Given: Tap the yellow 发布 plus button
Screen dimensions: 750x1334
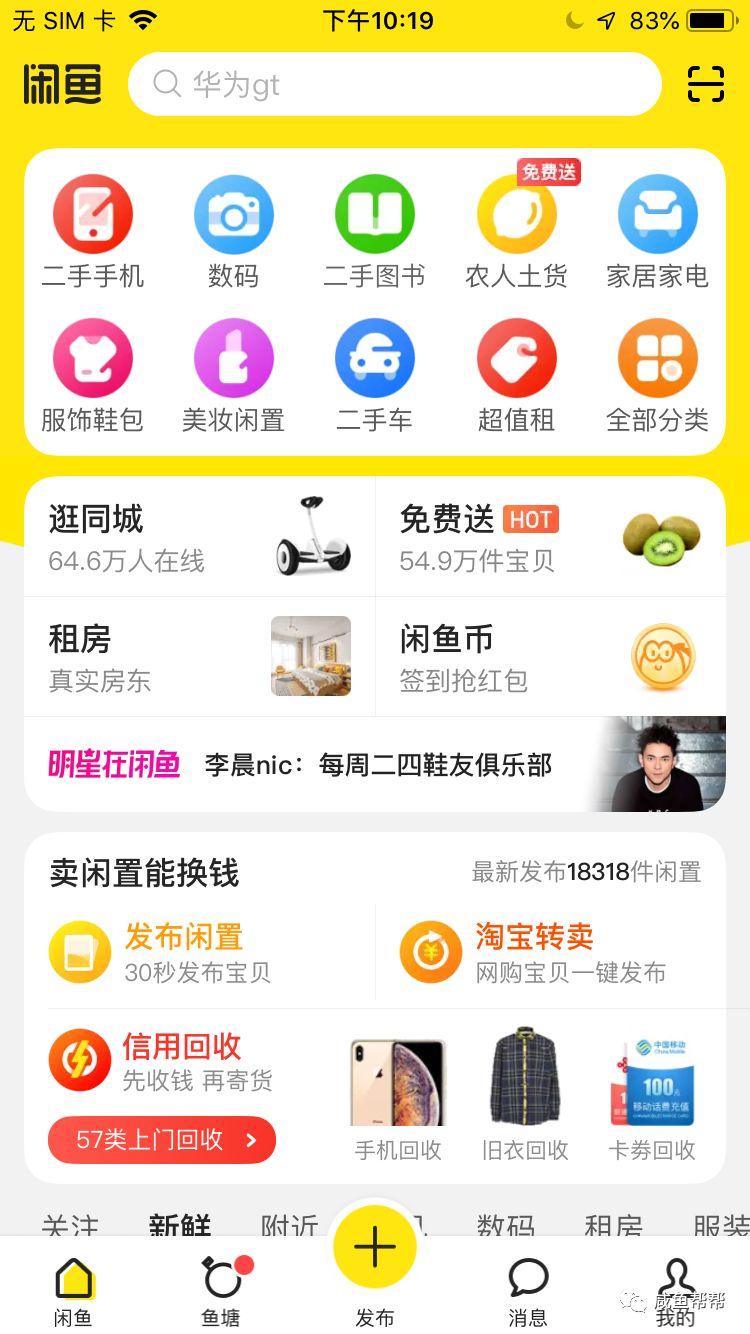Looking at the screenshot, I should click(x=374, y=1246).
